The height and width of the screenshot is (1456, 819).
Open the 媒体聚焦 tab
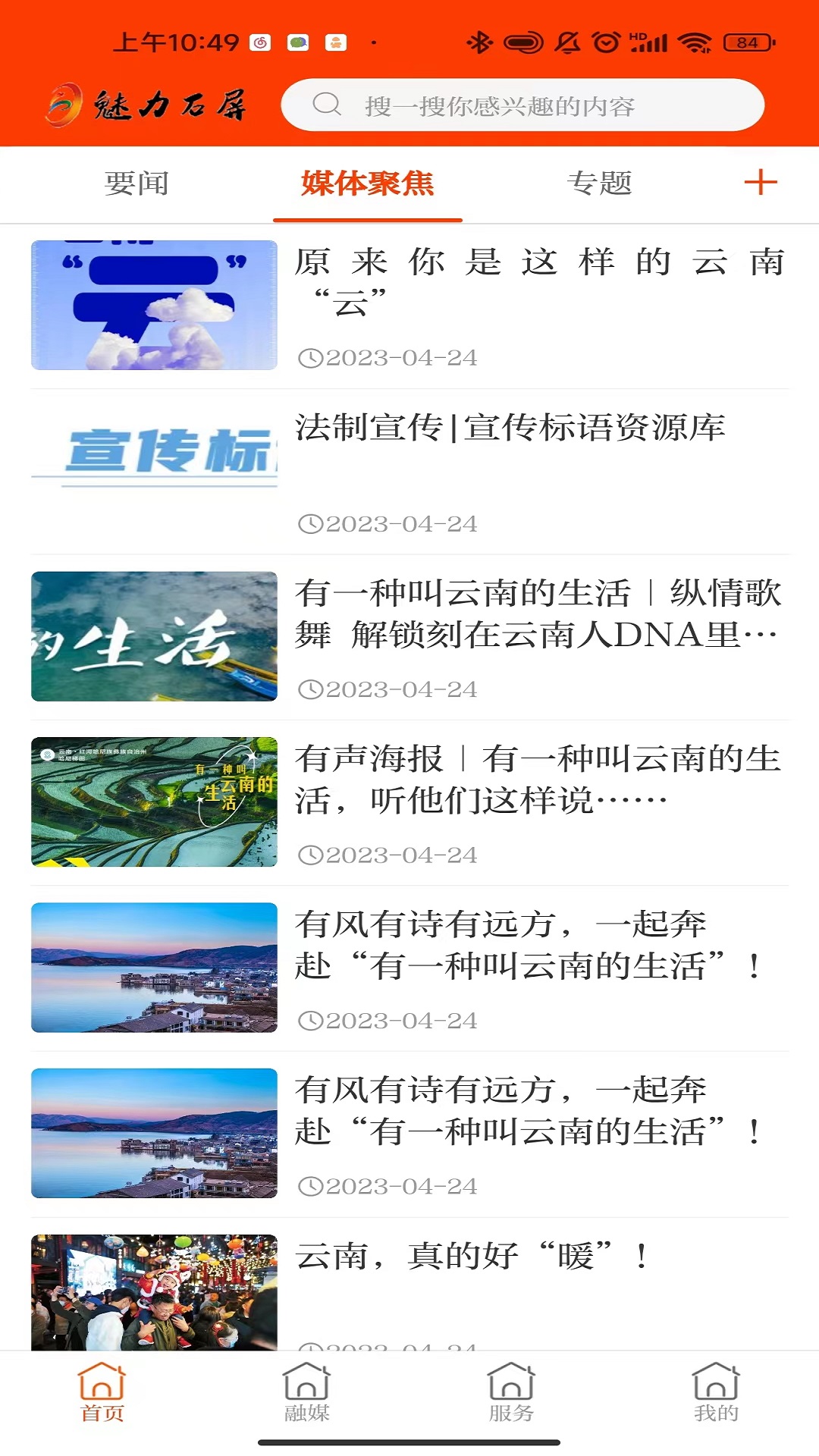pyautogui.click(x=367, y=182)
